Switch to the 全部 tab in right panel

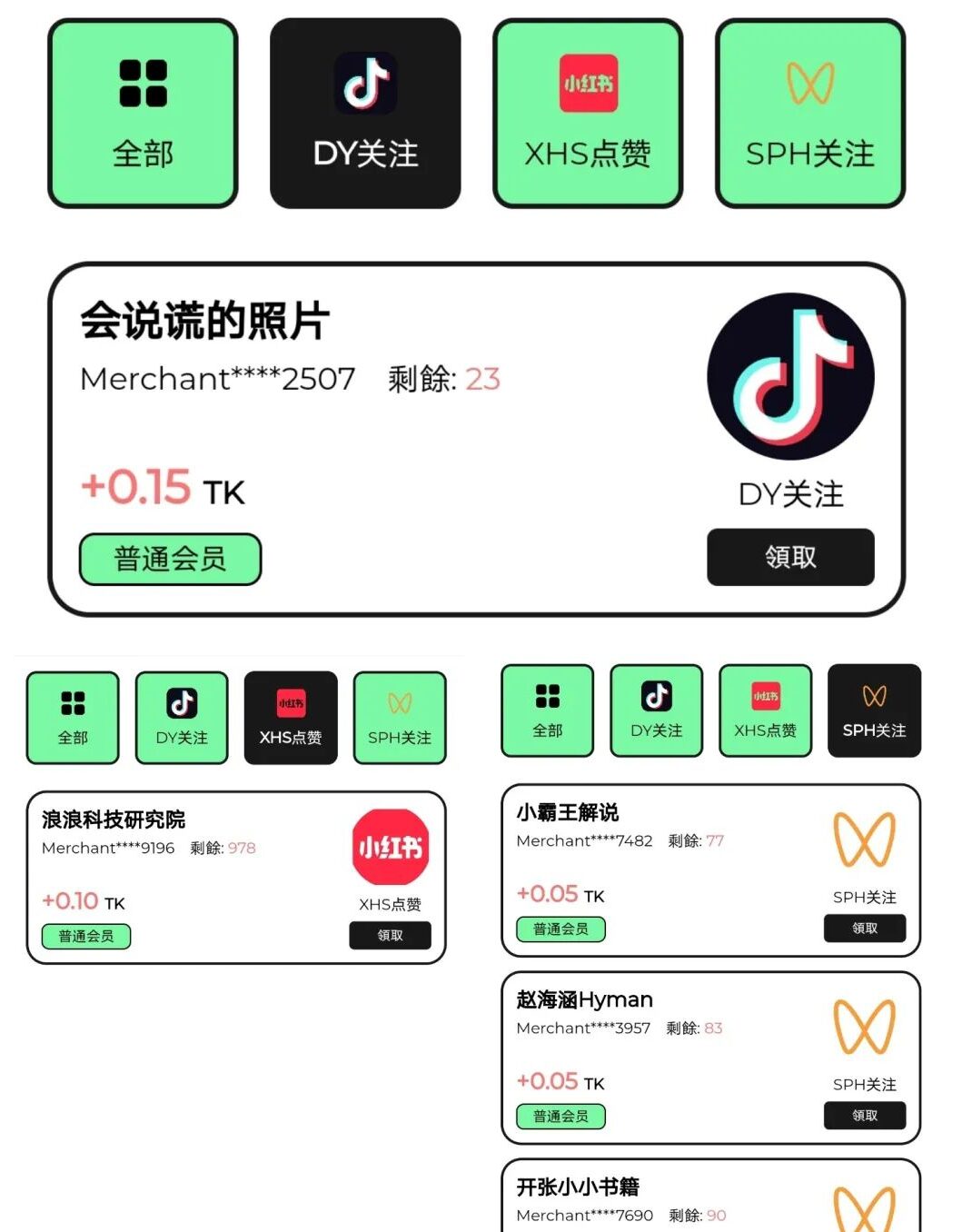(547, 710)
